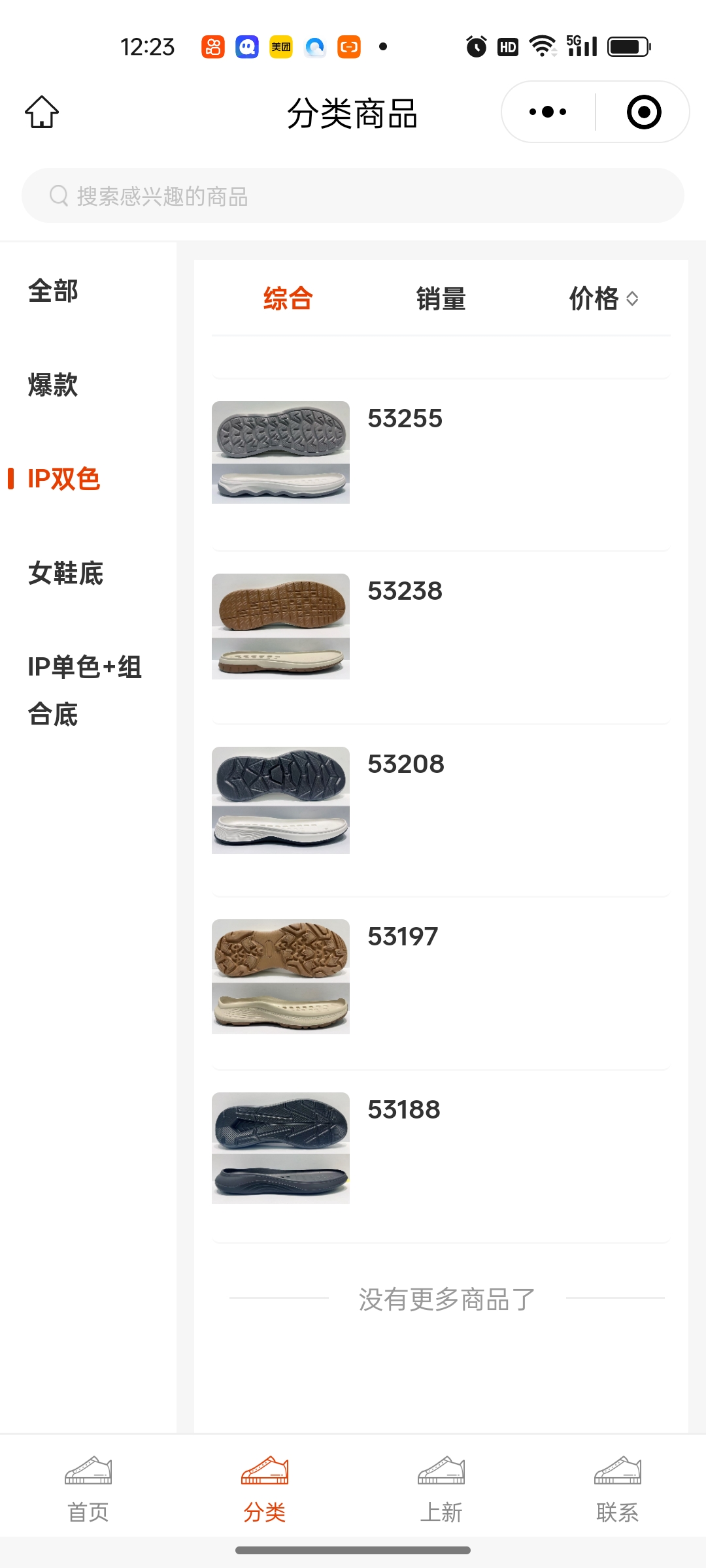Sort products by 销量
The width and height of the screenshot is (706, 1568).
click(441, 299)
